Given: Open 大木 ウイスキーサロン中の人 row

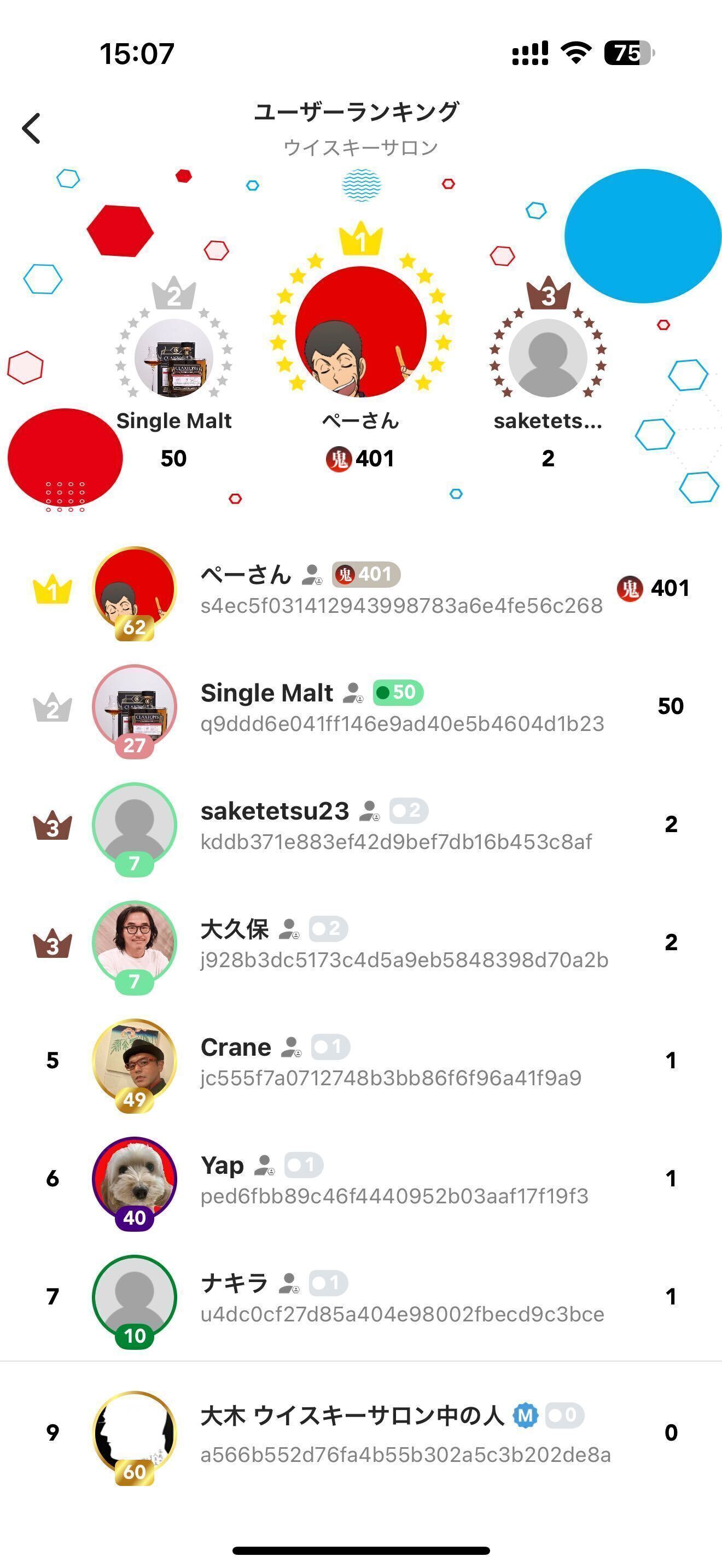Looking at the screenshot, I should [x=360, y=1433].
